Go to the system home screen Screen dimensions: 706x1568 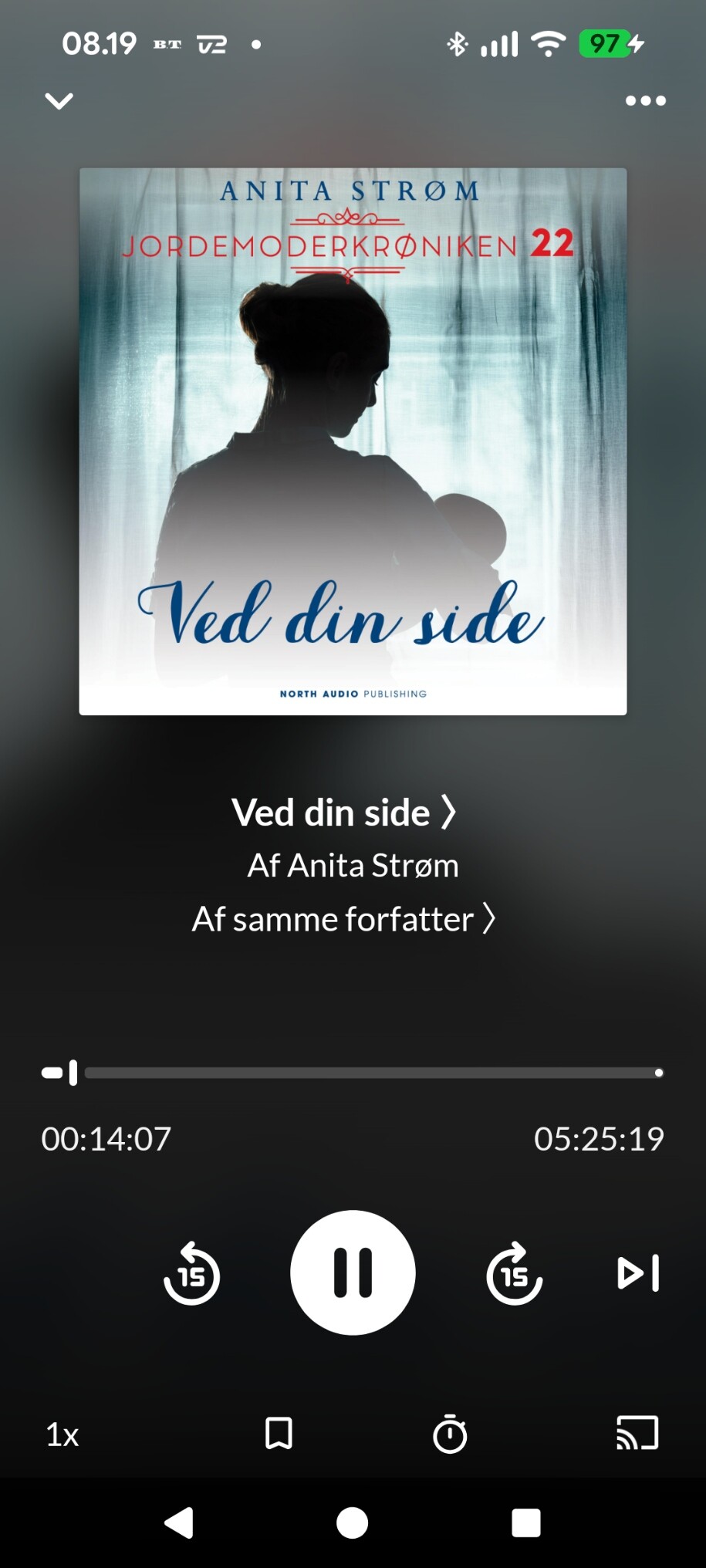pos(353,1523)
